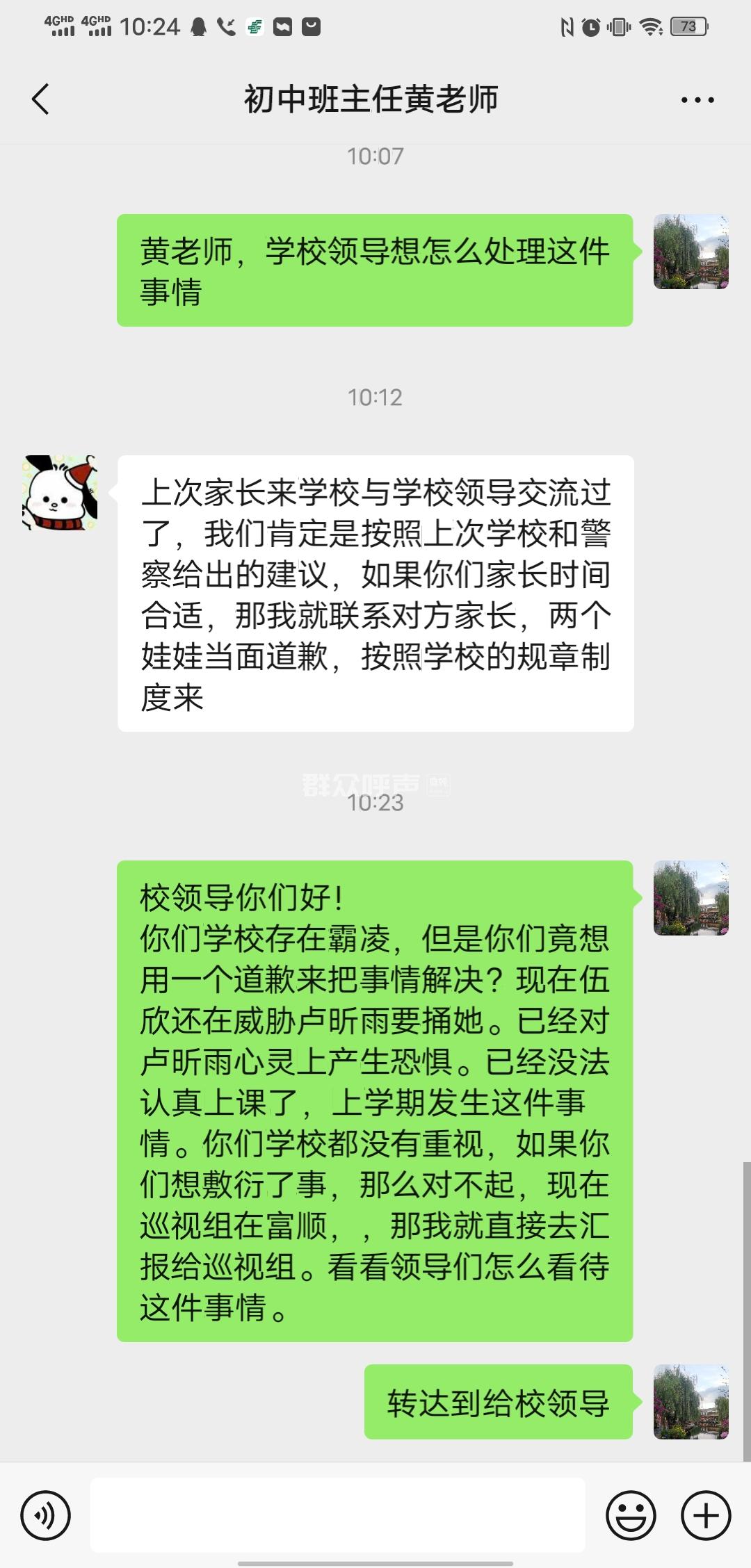The height and width of the screenshot is (1568, 751).
Task: Go back from Teacher Huang's chat
Action: tap(41, 99)
